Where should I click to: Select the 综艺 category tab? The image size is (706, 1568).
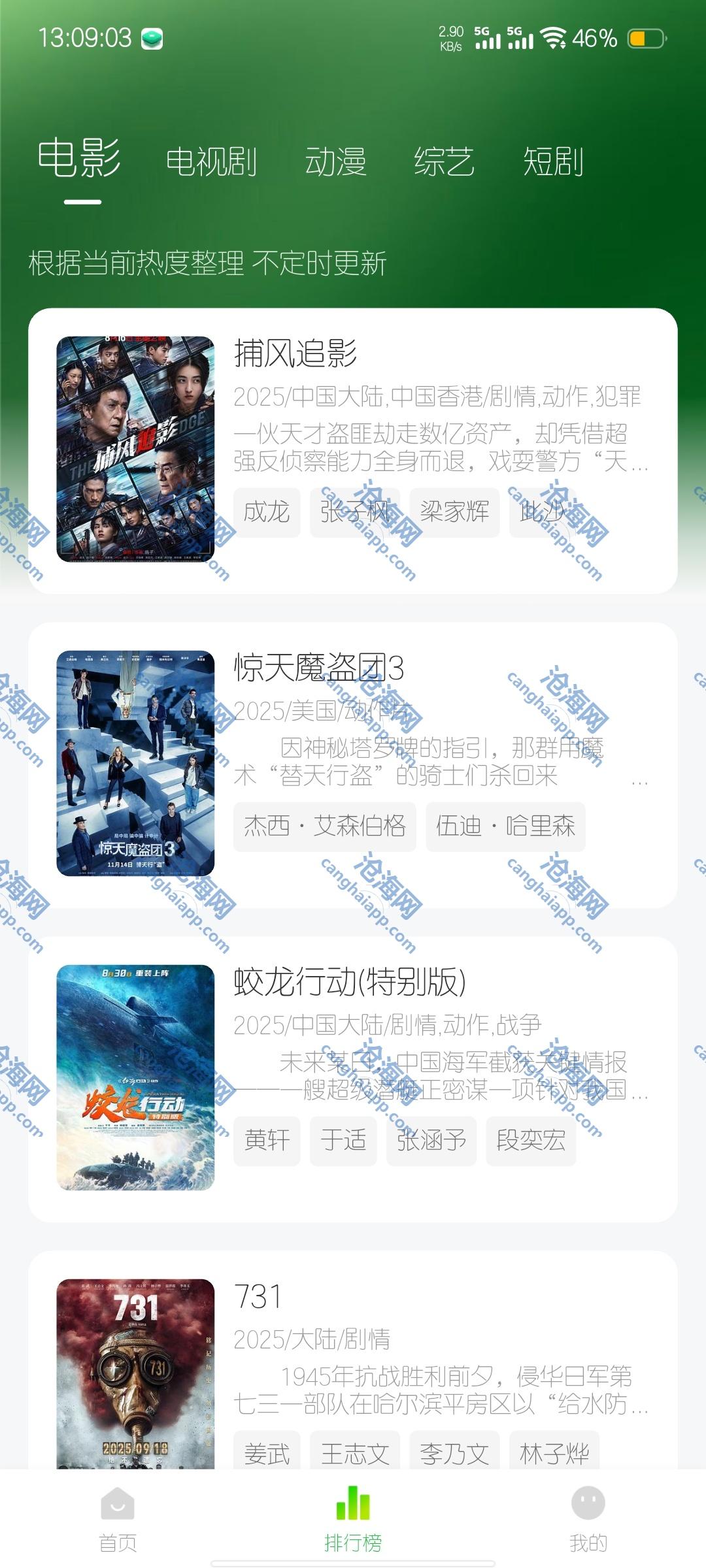pos(444,161)
